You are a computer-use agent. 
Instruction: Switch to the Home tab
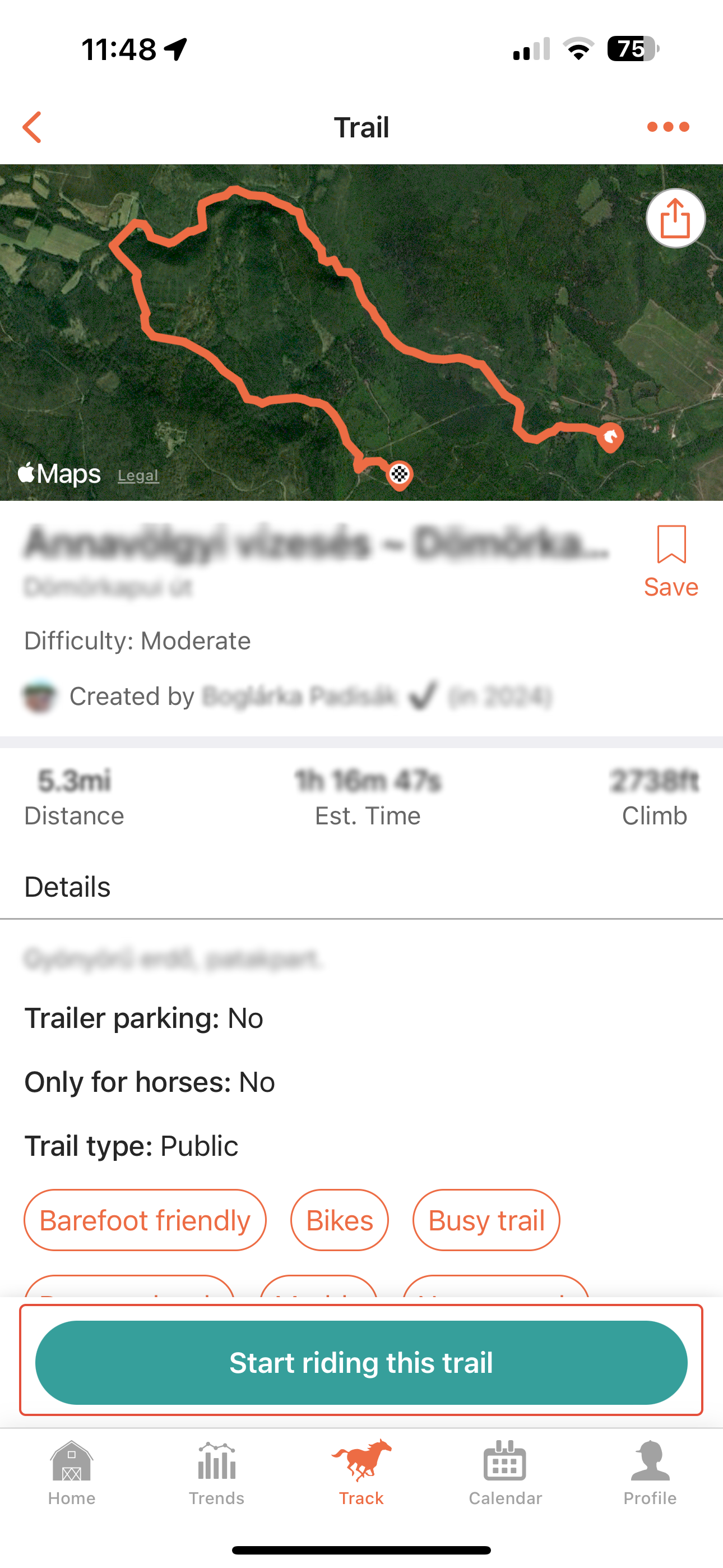point(72,1472)
